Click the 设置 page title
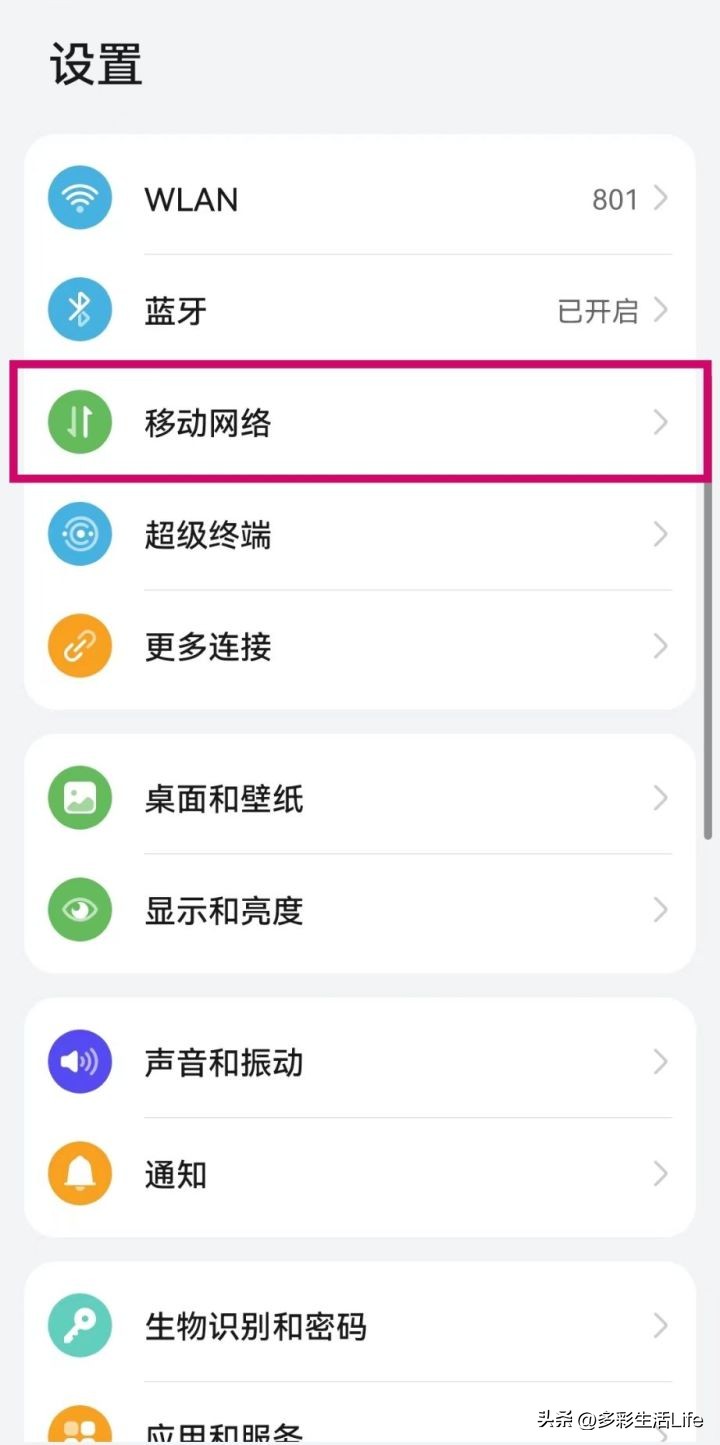The width and height of the screenshot is (720, 1445). pyautogui.click(x=96, y=64)
